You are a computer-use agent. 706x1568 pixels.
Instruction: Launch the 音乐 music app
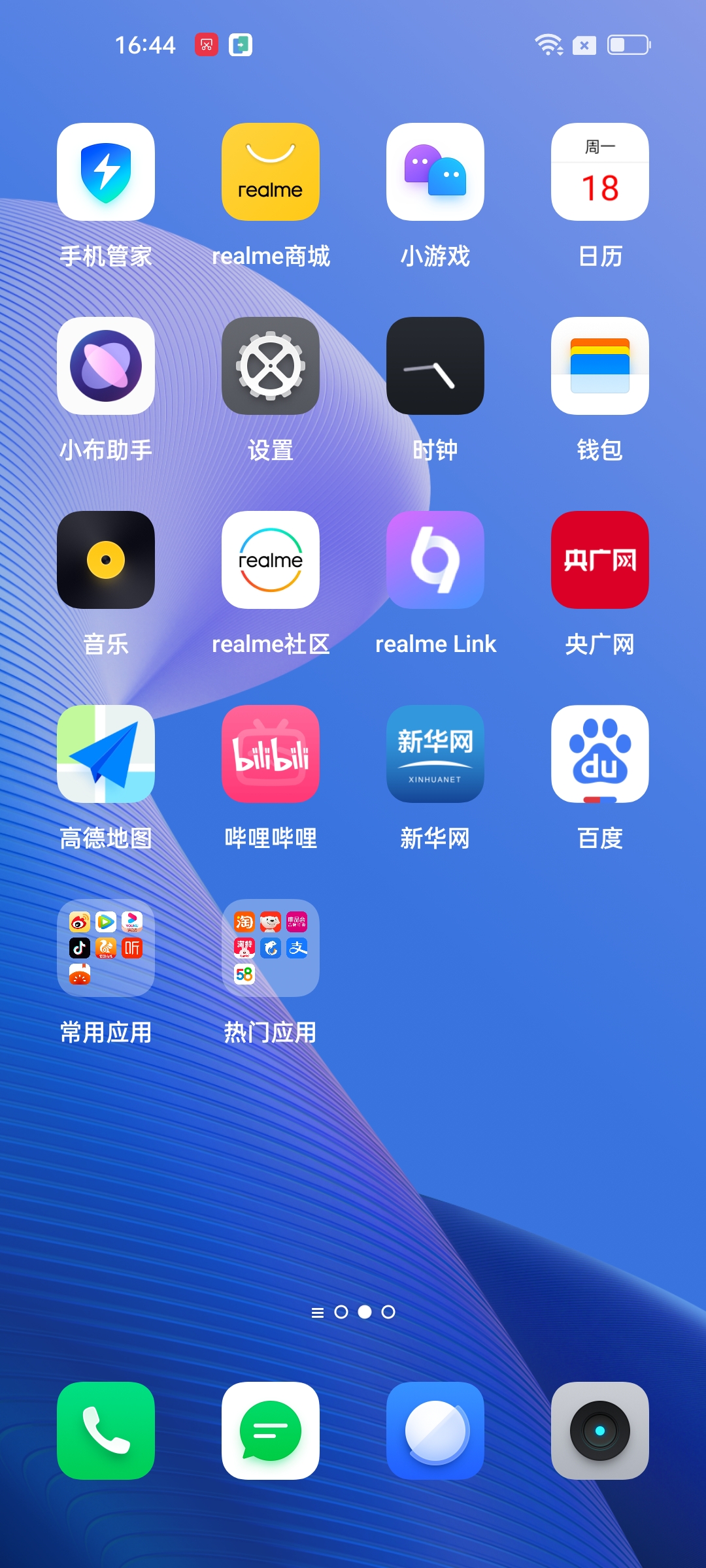click(106, 560)
